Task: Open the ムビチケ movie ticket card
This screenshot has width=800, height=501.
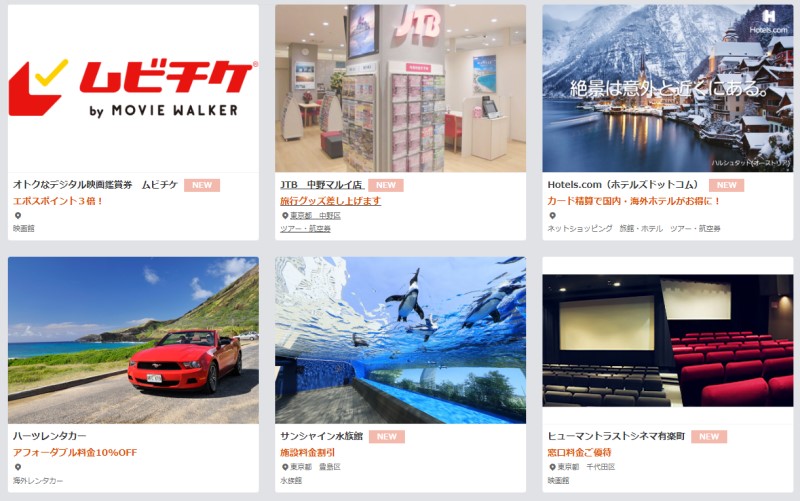Action: pos(133,90)
